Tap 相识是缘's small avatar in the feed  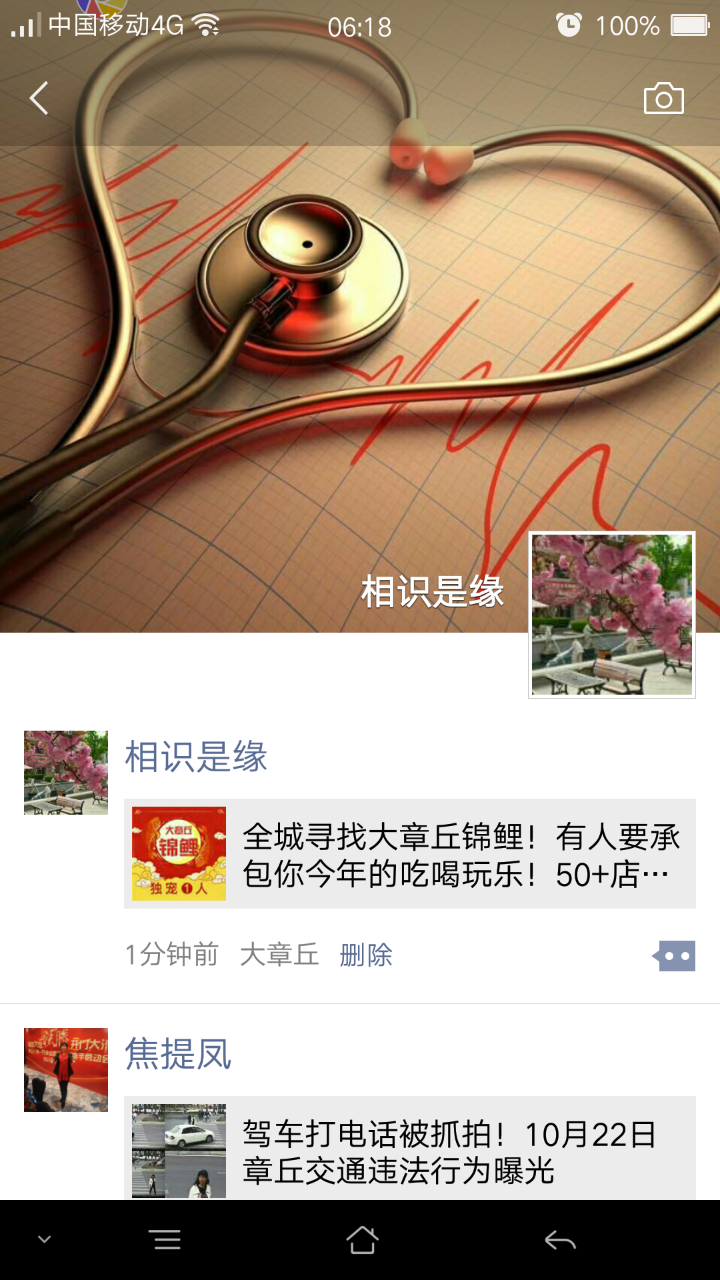[66, 772]
